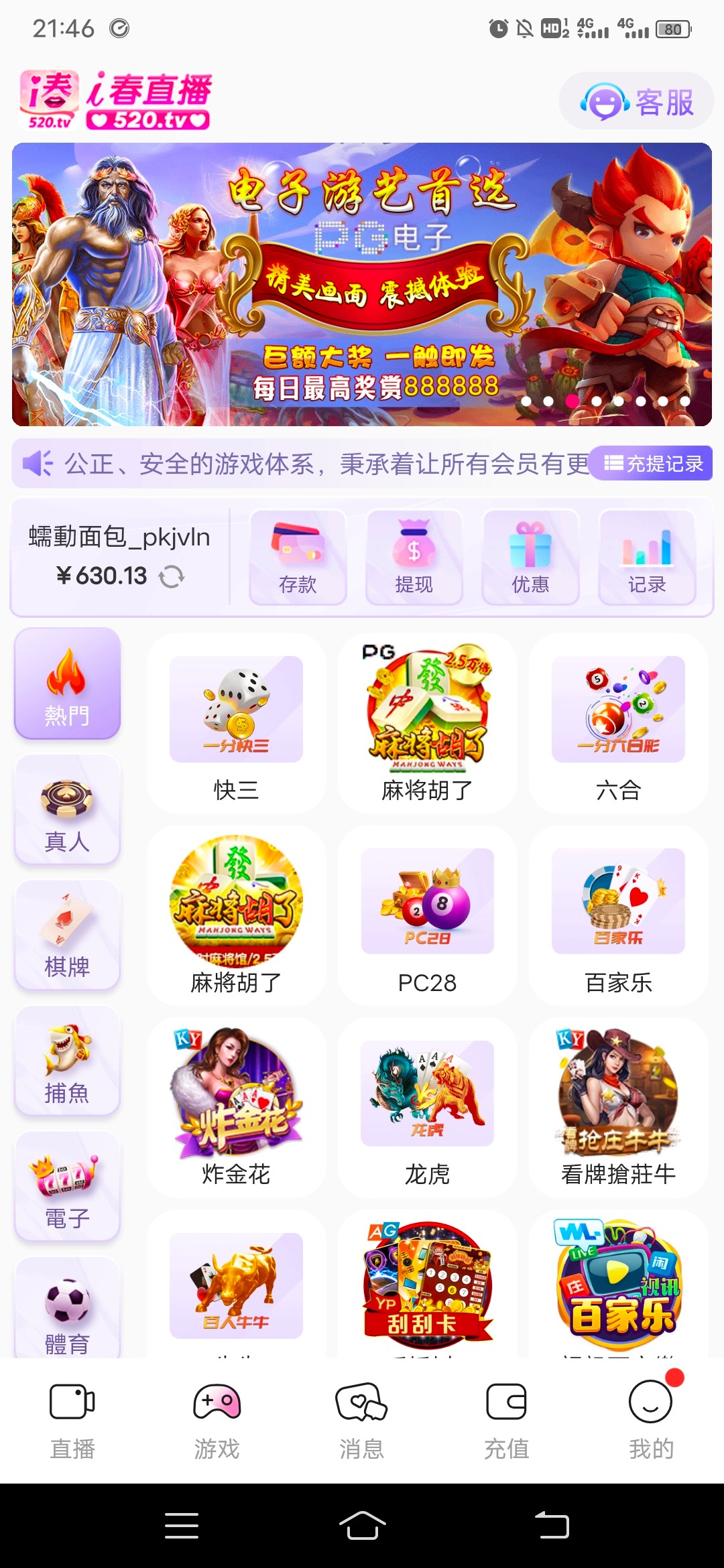Image resolution: width=724 pixels, height=1568 pixels.
Task: Select the 棋牌 category
Action: [67, 935]
